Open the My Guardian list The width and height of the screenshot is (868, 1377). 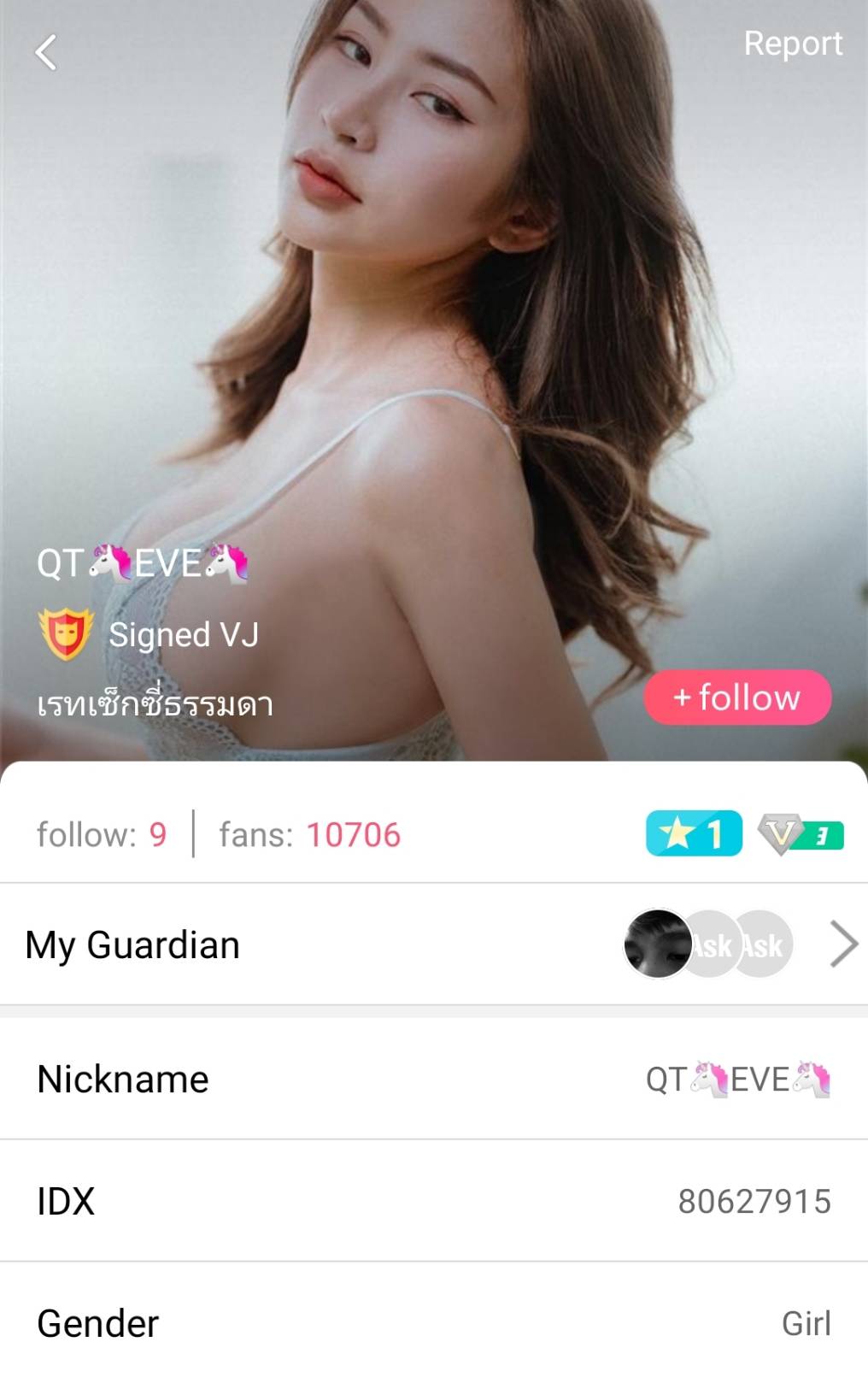coord(842,944)
